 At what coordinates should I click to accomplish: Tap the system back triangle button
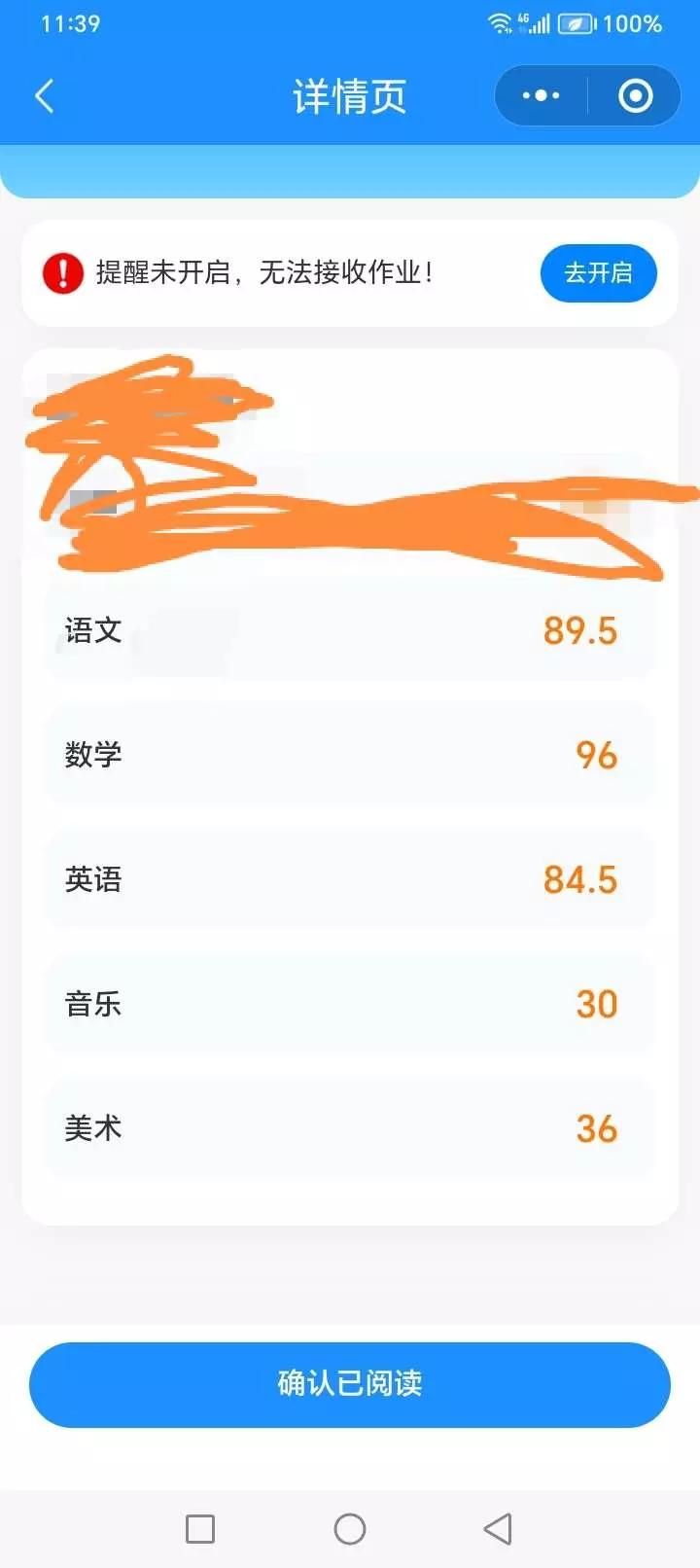[498, 1529]
